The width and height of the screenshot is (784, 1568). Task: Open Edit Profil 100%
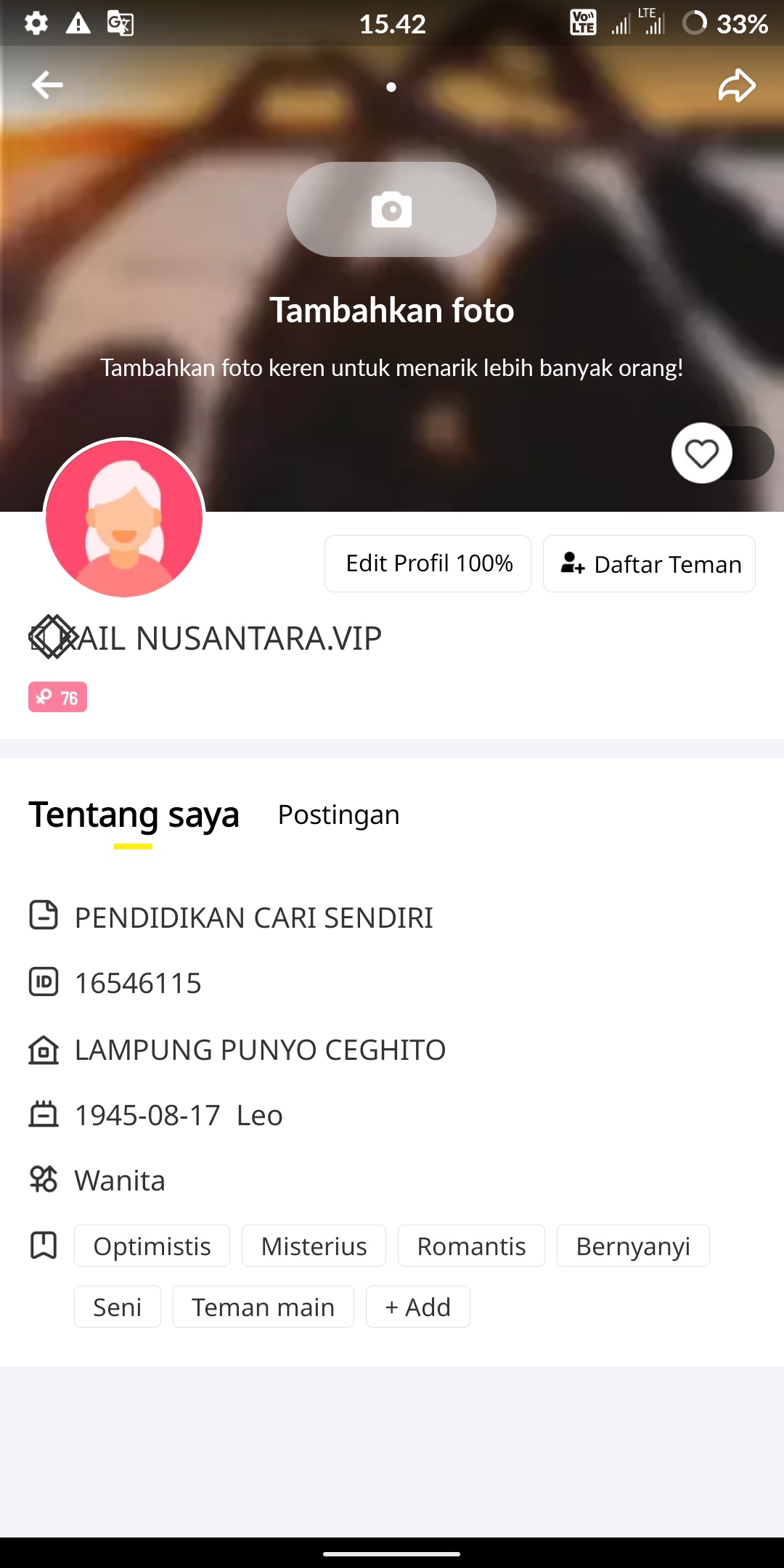428,563
